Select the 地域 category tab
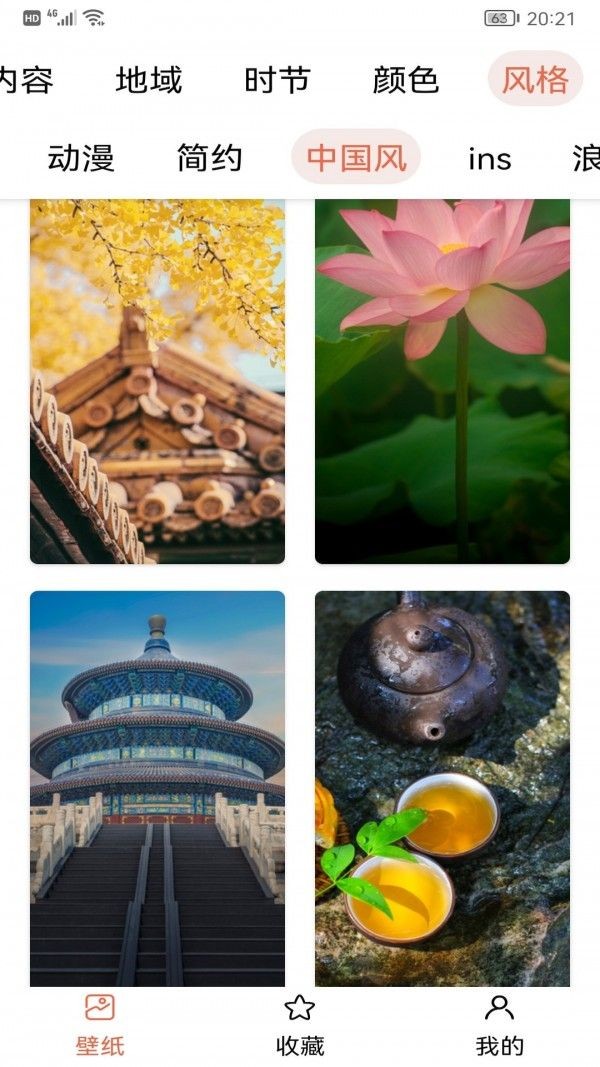This screenshot has height=1067, width=600. [x=149, y=80]
